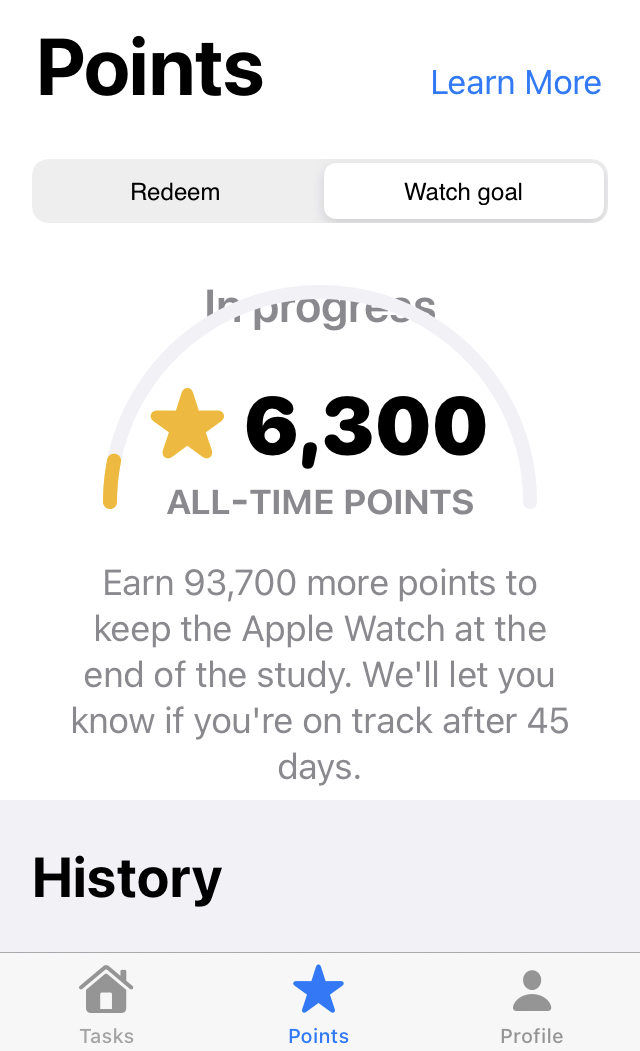Open the Profile tab
This screenshot has height=1051, width=640.
click(531, 1004)
